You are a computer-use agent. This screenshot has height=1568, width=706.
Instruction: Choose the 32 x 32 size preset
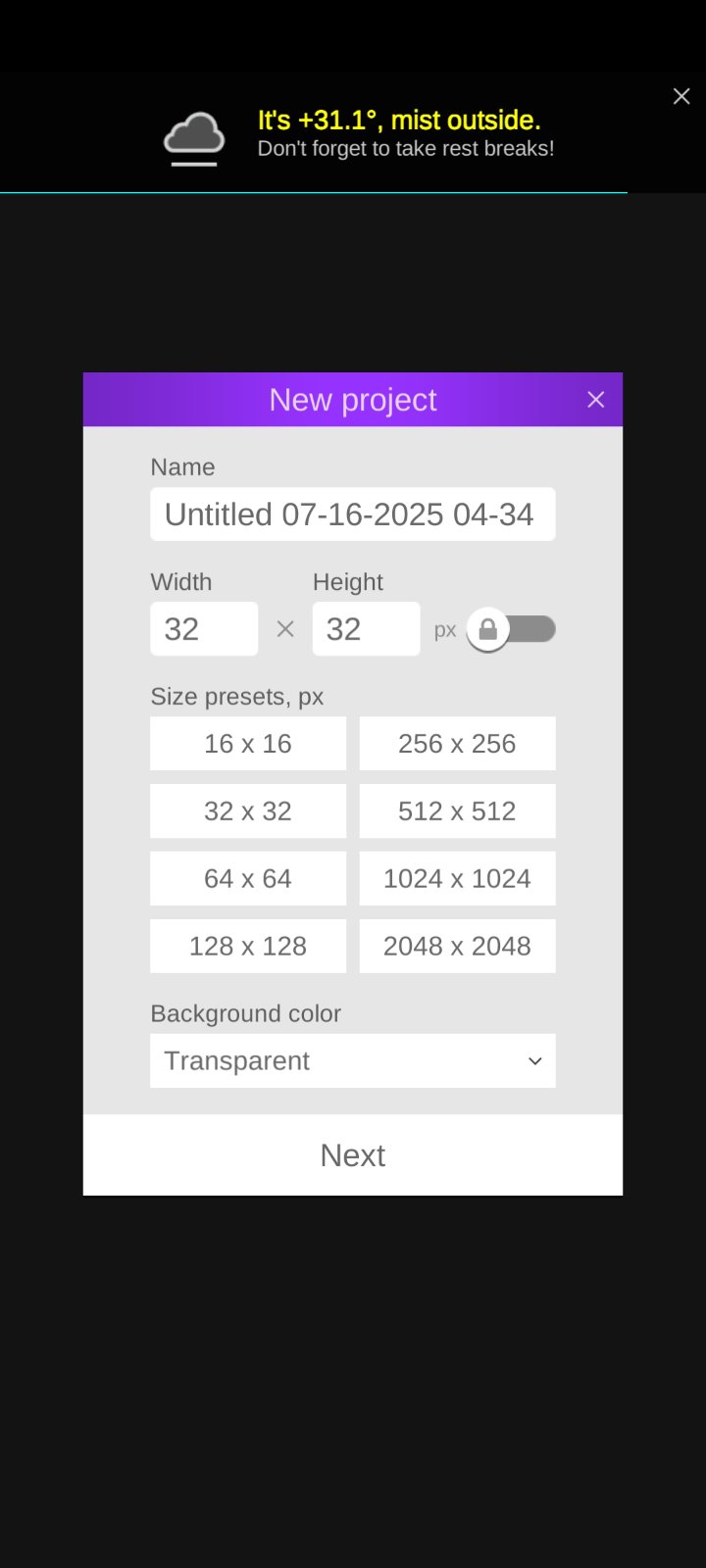click(x=248, y=810)
